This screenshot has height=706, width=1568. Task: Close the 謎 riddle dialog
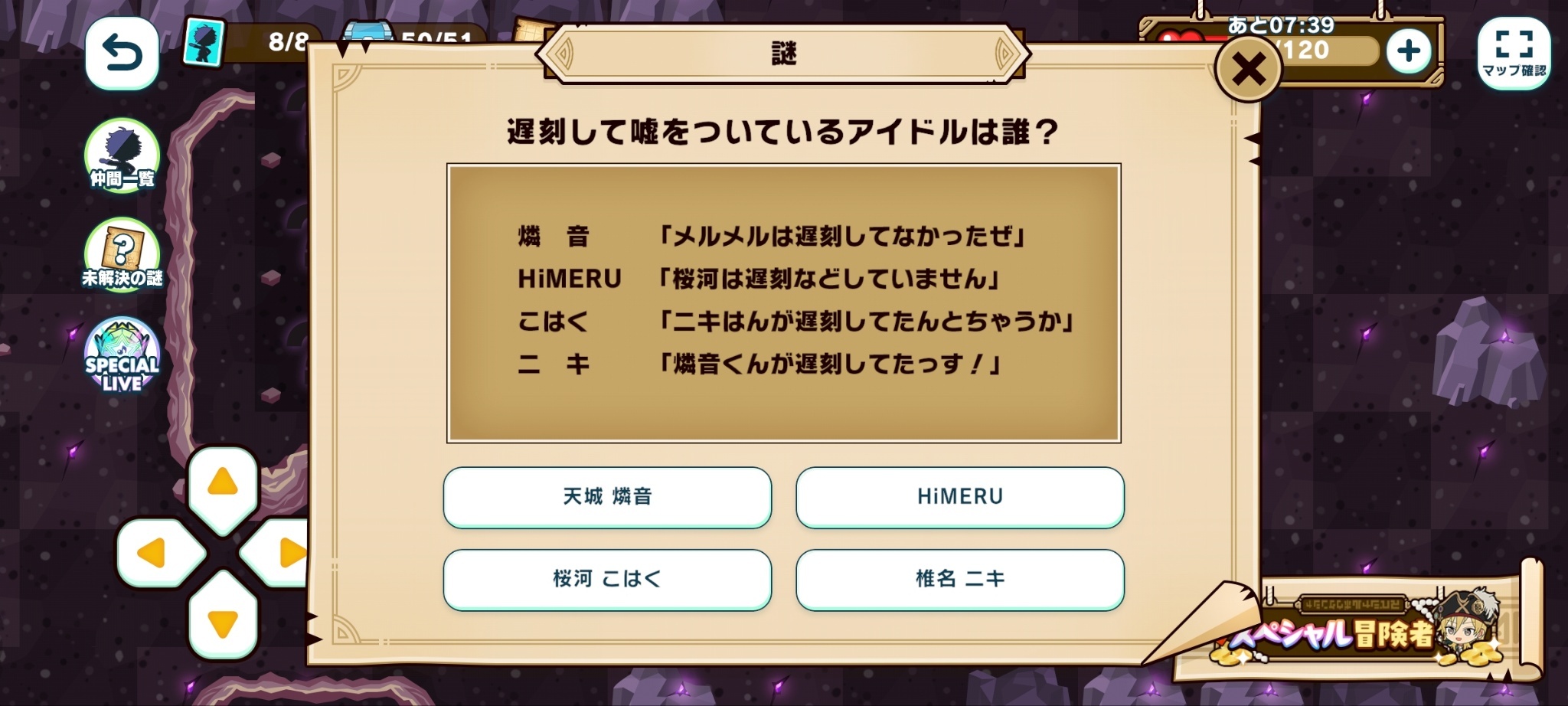[x=1249, y=70]
